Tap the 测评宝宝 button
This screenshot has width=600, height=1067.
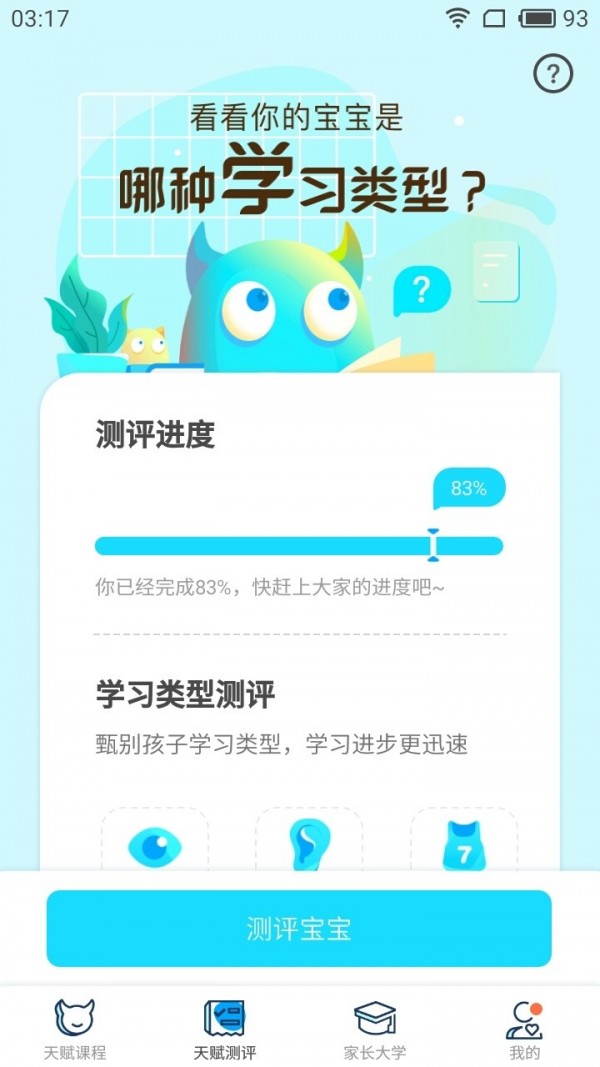click(299, 928)
